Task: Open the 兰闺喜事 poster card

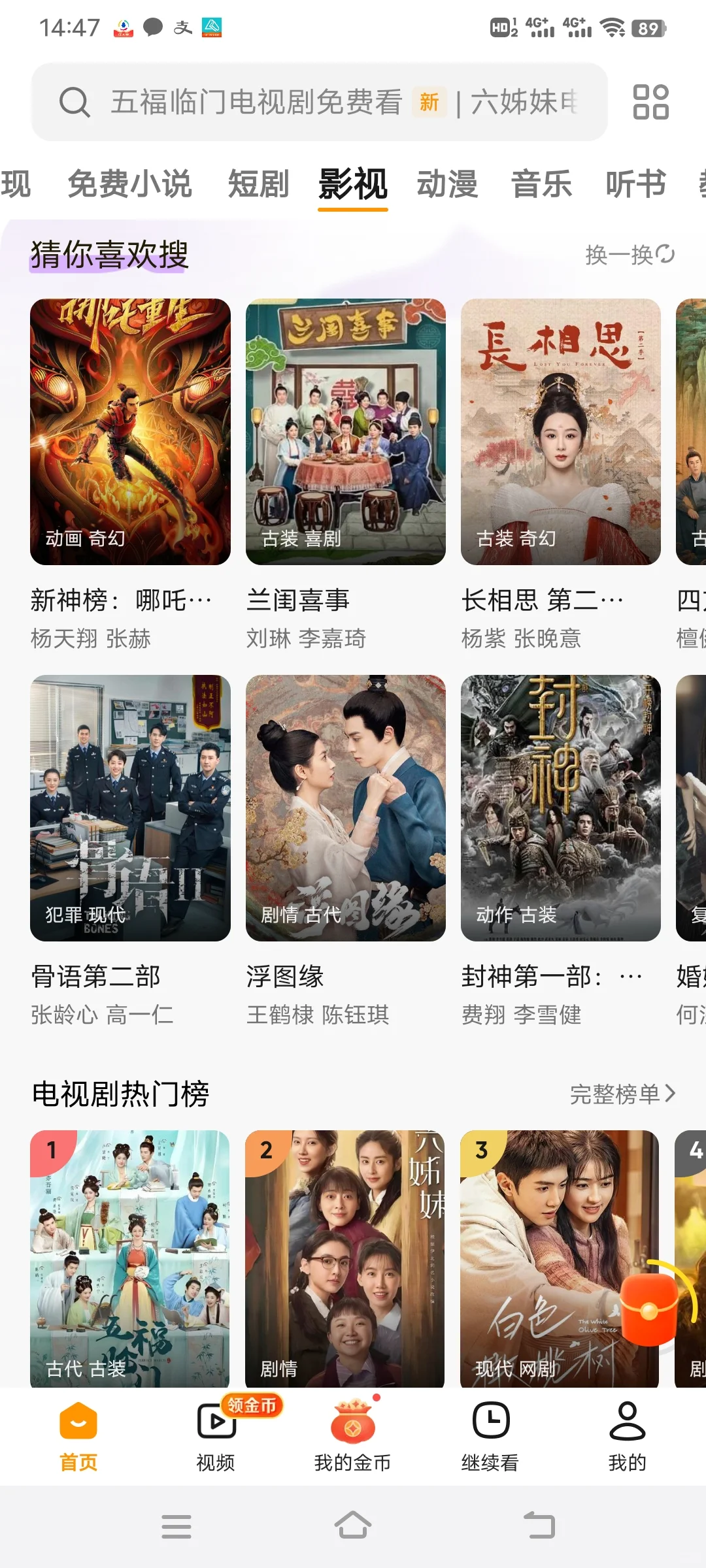Action: [x=345, y=431]
